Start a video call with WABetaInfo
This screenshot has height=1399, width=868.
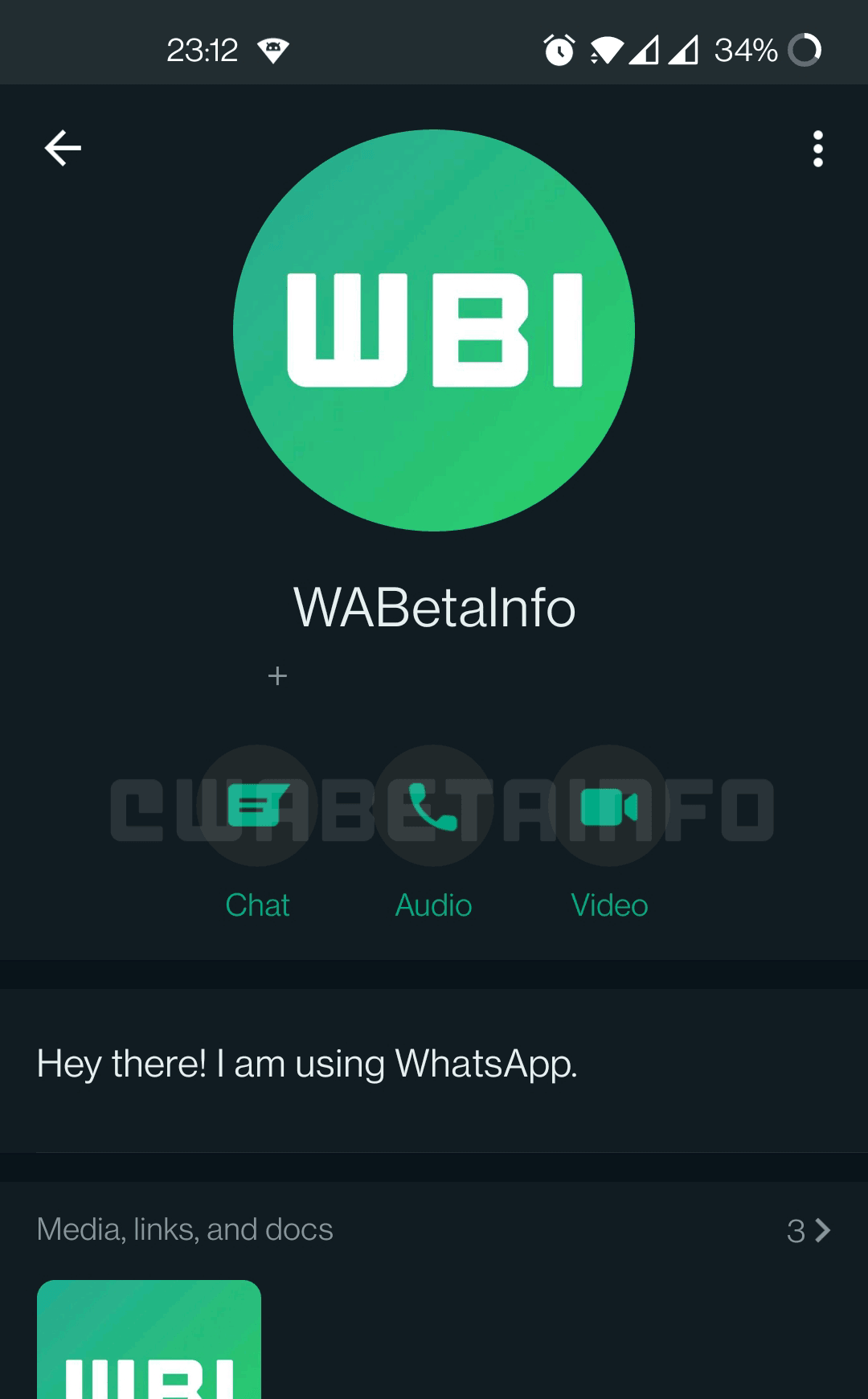609,806
